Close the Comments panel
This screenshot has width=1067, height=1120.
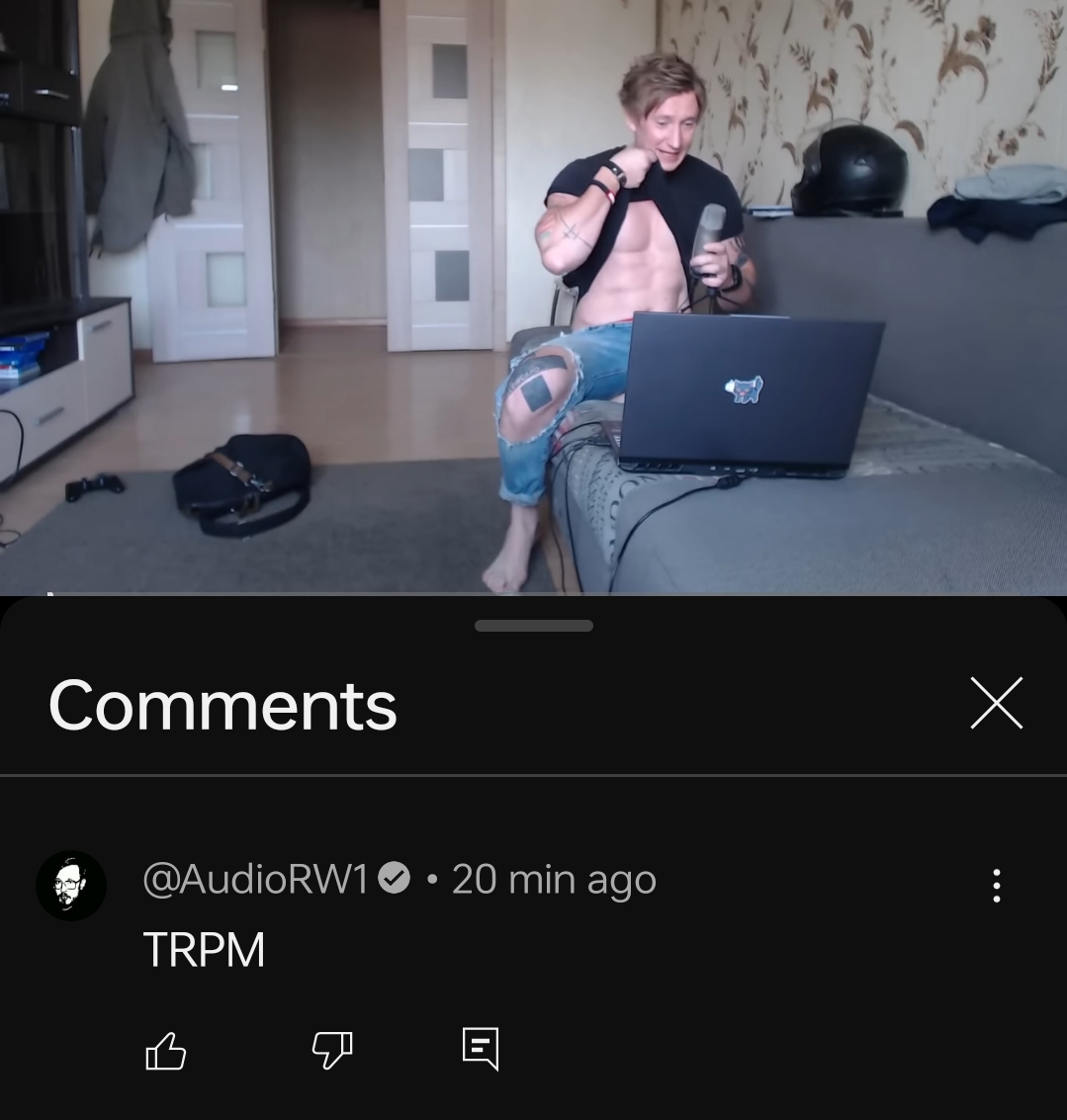[x=996, y=703]
